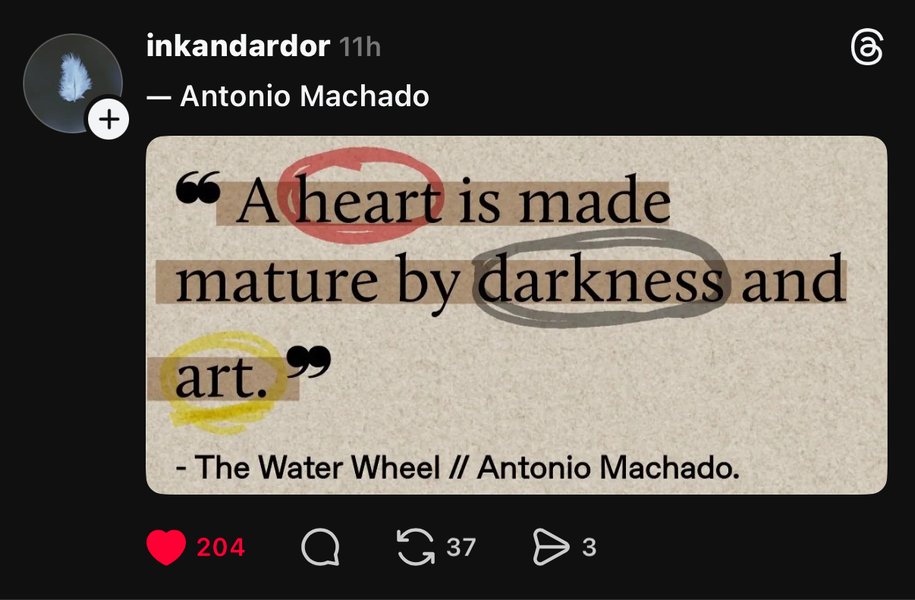Follow inkandardor via plus badge
Viewport: 915px width, 600px height.
click(x=108, y=120)
